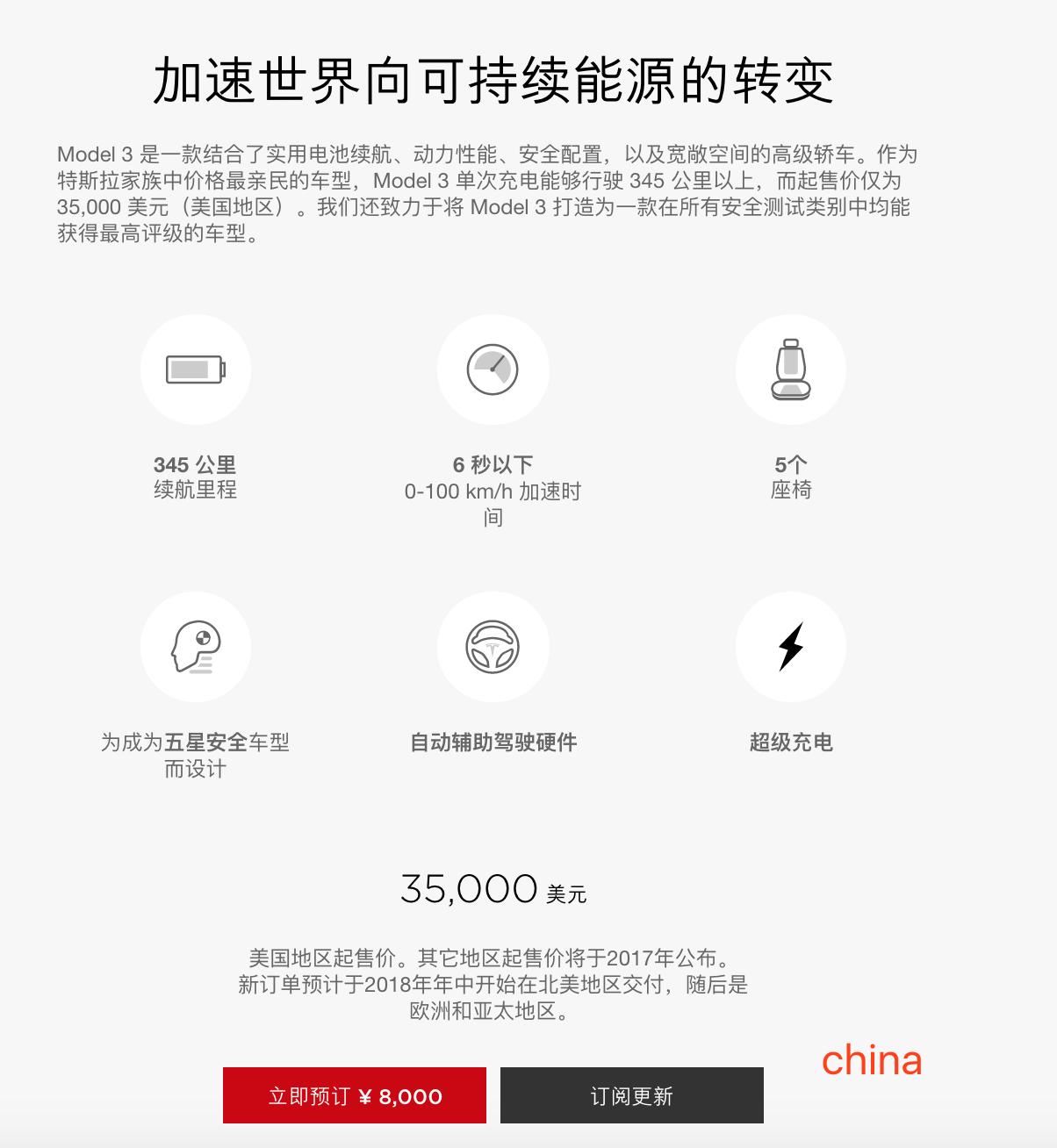Click the red 立即预订 ¥ 8,000 button
Screen dimensions: 1057x1148
pyautogui.click(x=354, y=1096)
